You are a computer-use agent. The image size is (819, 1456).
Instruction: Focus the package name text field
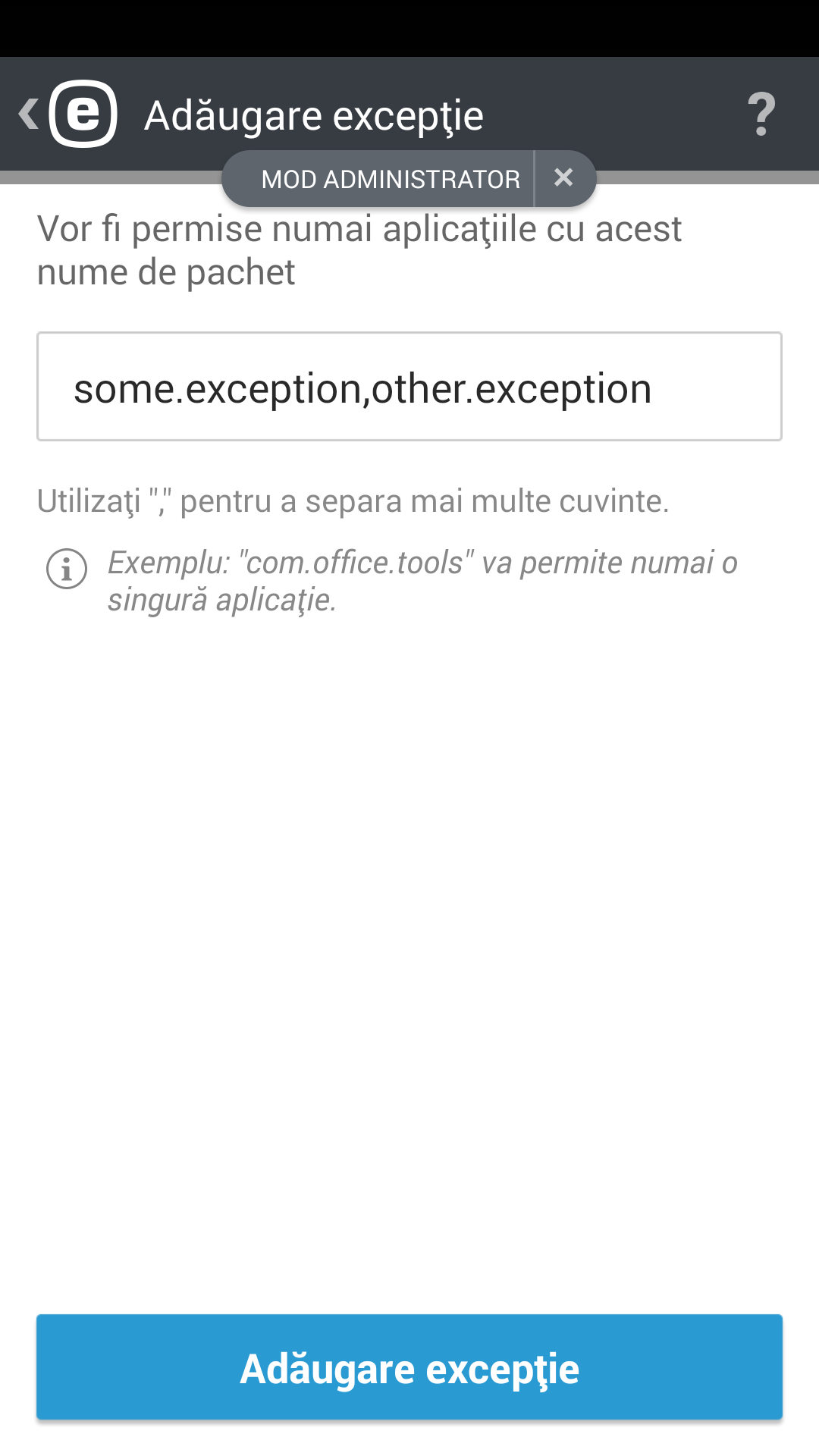click(409, 387)
